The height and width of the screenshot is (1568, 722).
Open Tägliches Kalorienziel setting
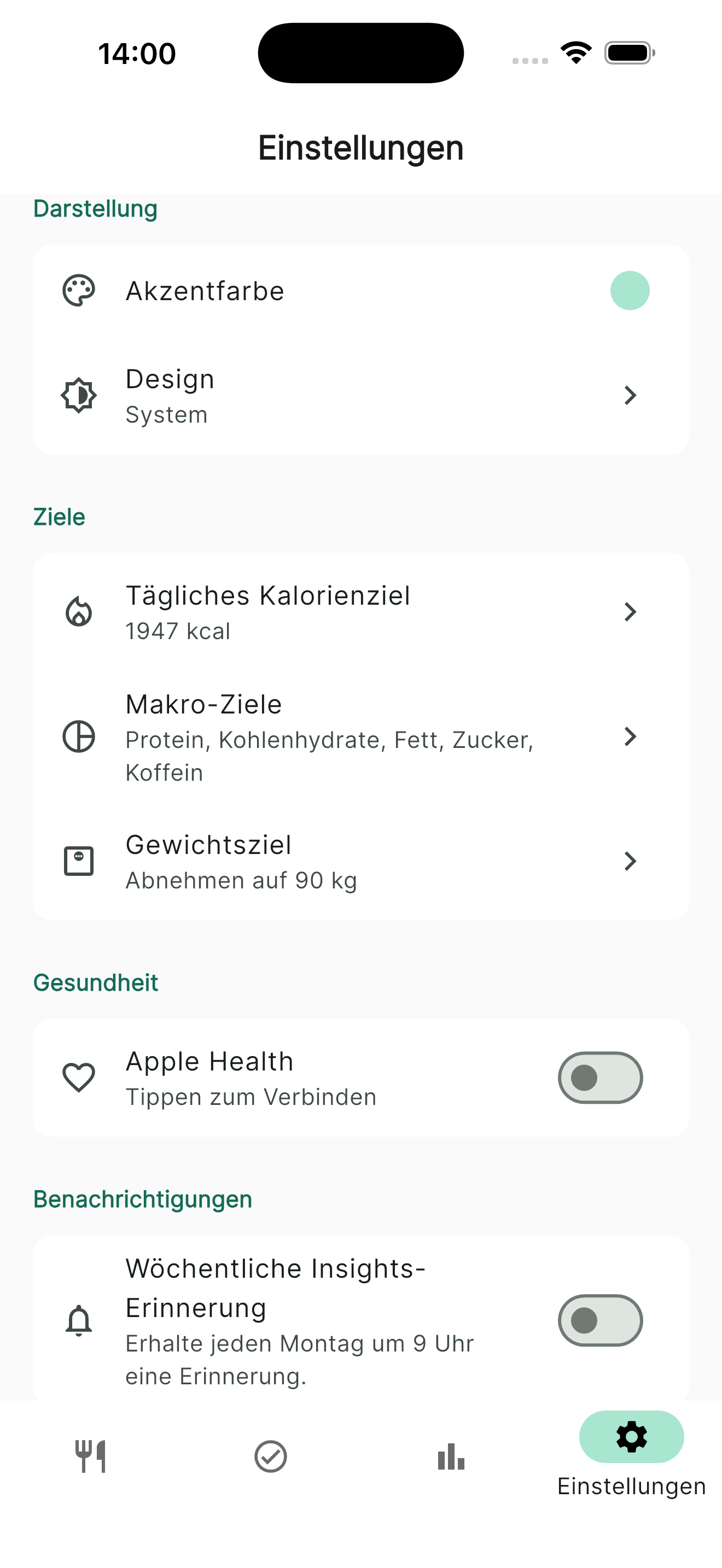click(360, 612)
